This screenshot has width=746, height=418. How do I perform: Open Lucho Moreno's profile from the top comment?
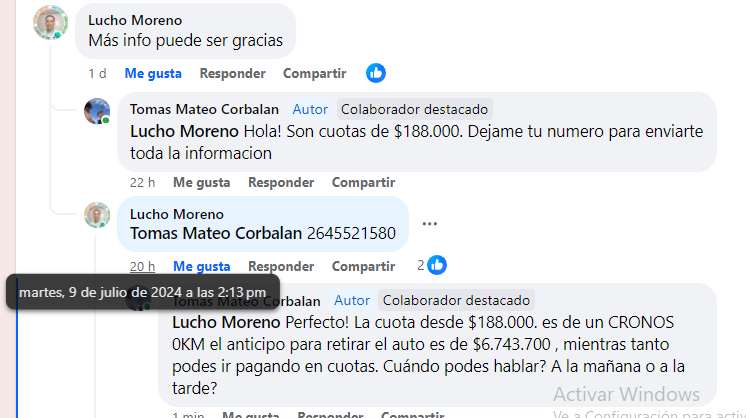[x=134, y=20]
